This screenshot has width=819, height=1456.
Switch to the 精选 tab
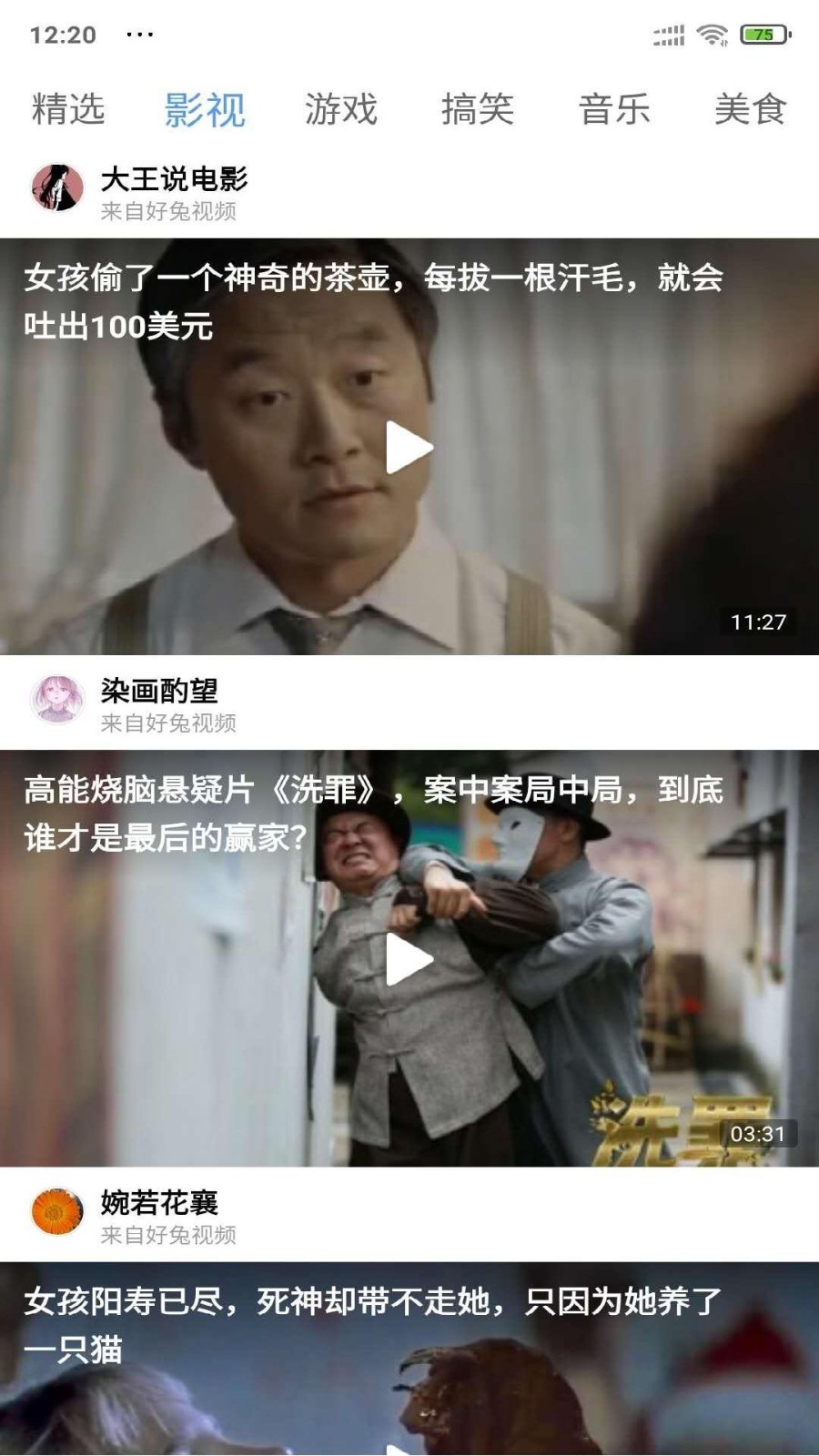[x=68, y=109]
